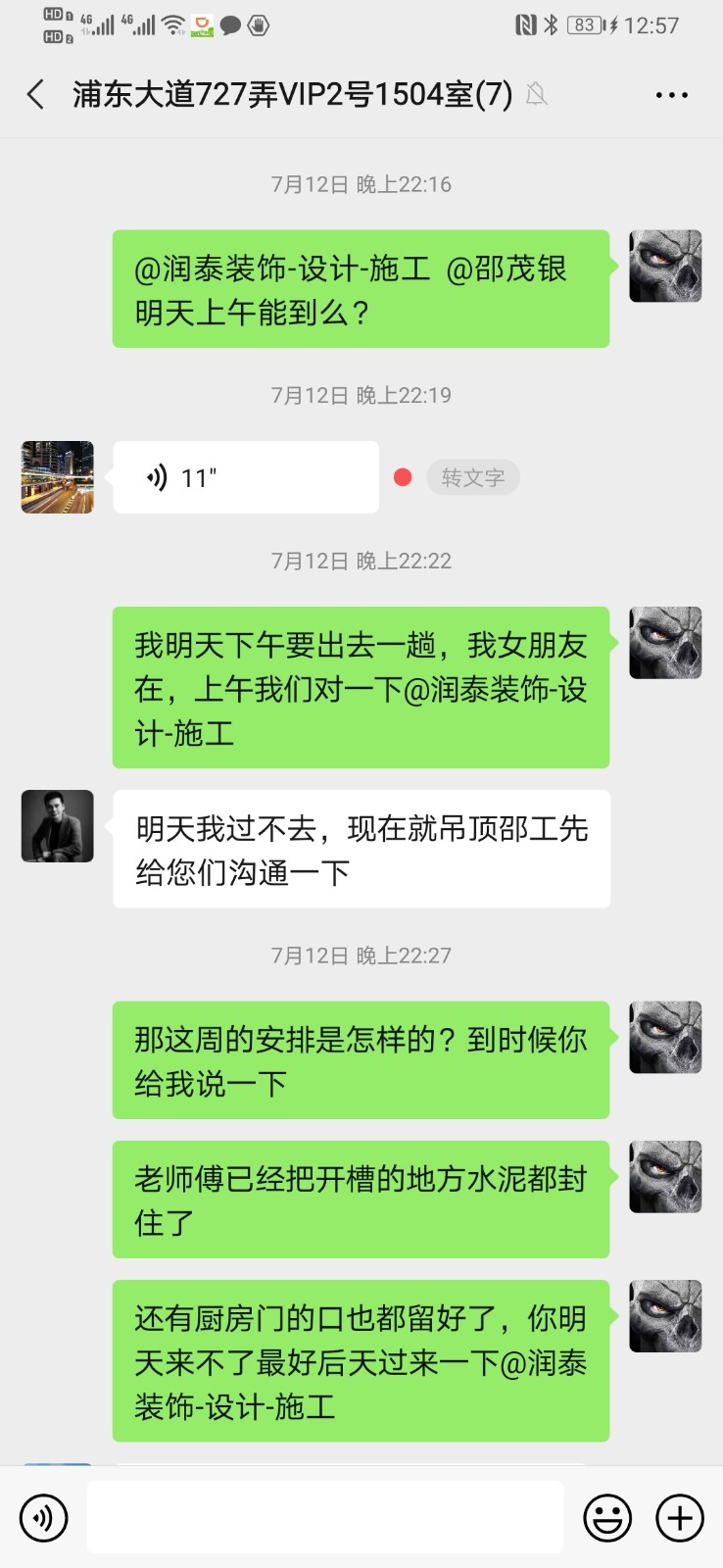Open the group chat info menu
Screen dimensions: 723x1568
(x=671, y=95)
